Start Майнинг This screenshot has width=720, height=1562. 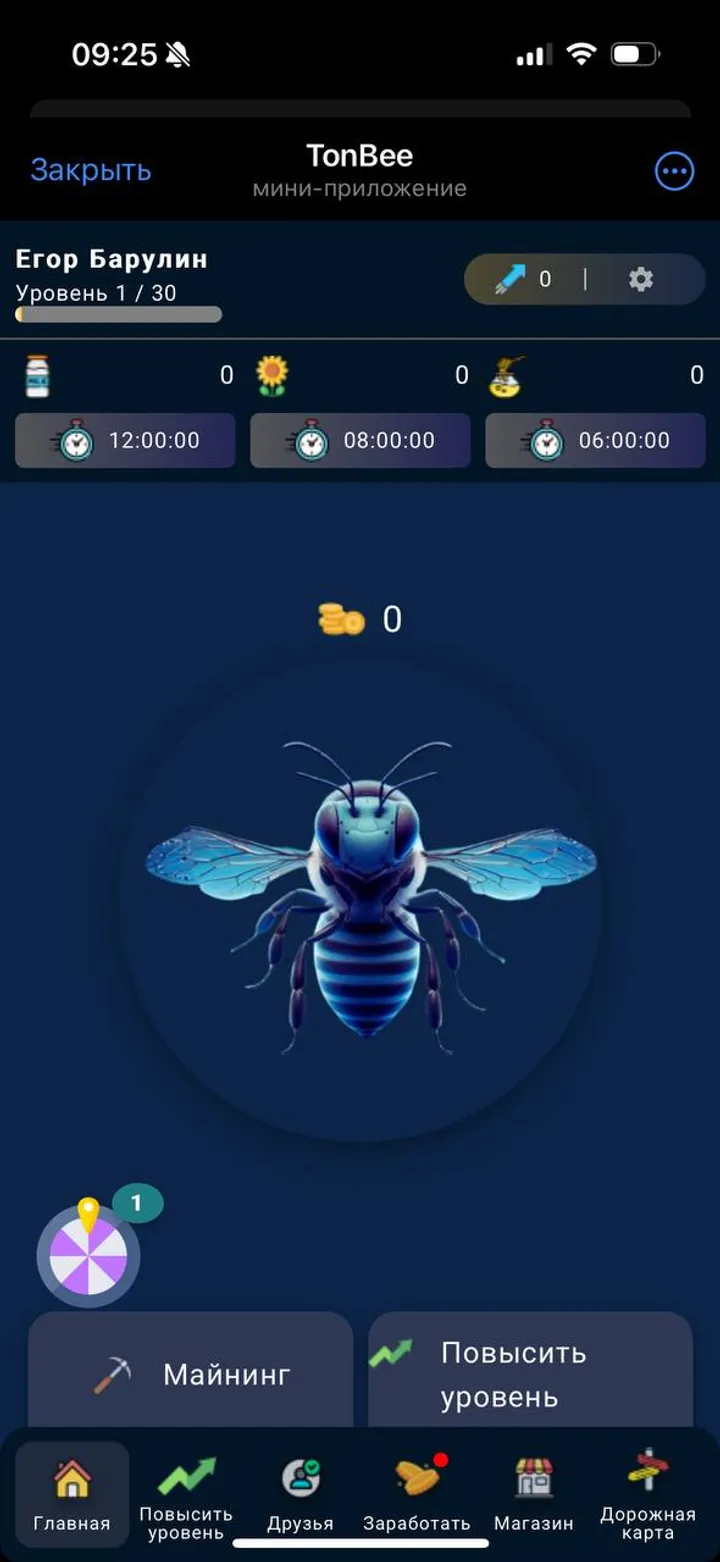(190, 1374)
